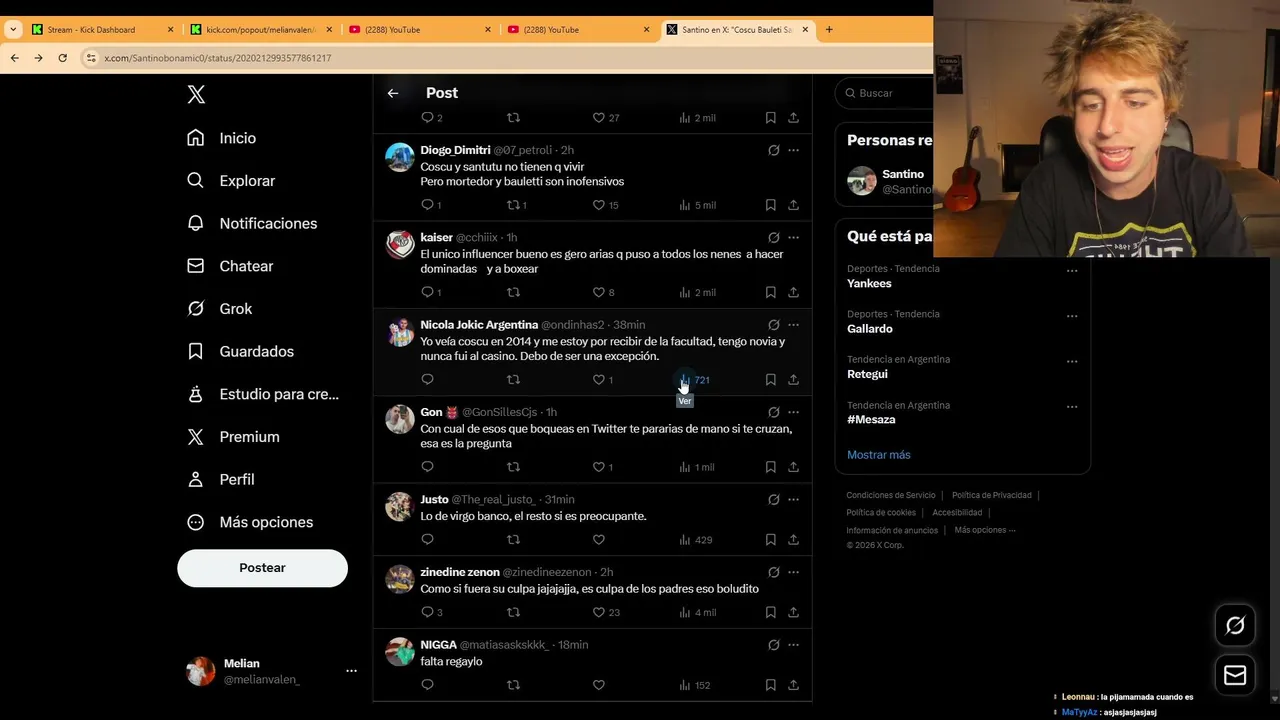Click Mostrar más under trends

(878, 455)
